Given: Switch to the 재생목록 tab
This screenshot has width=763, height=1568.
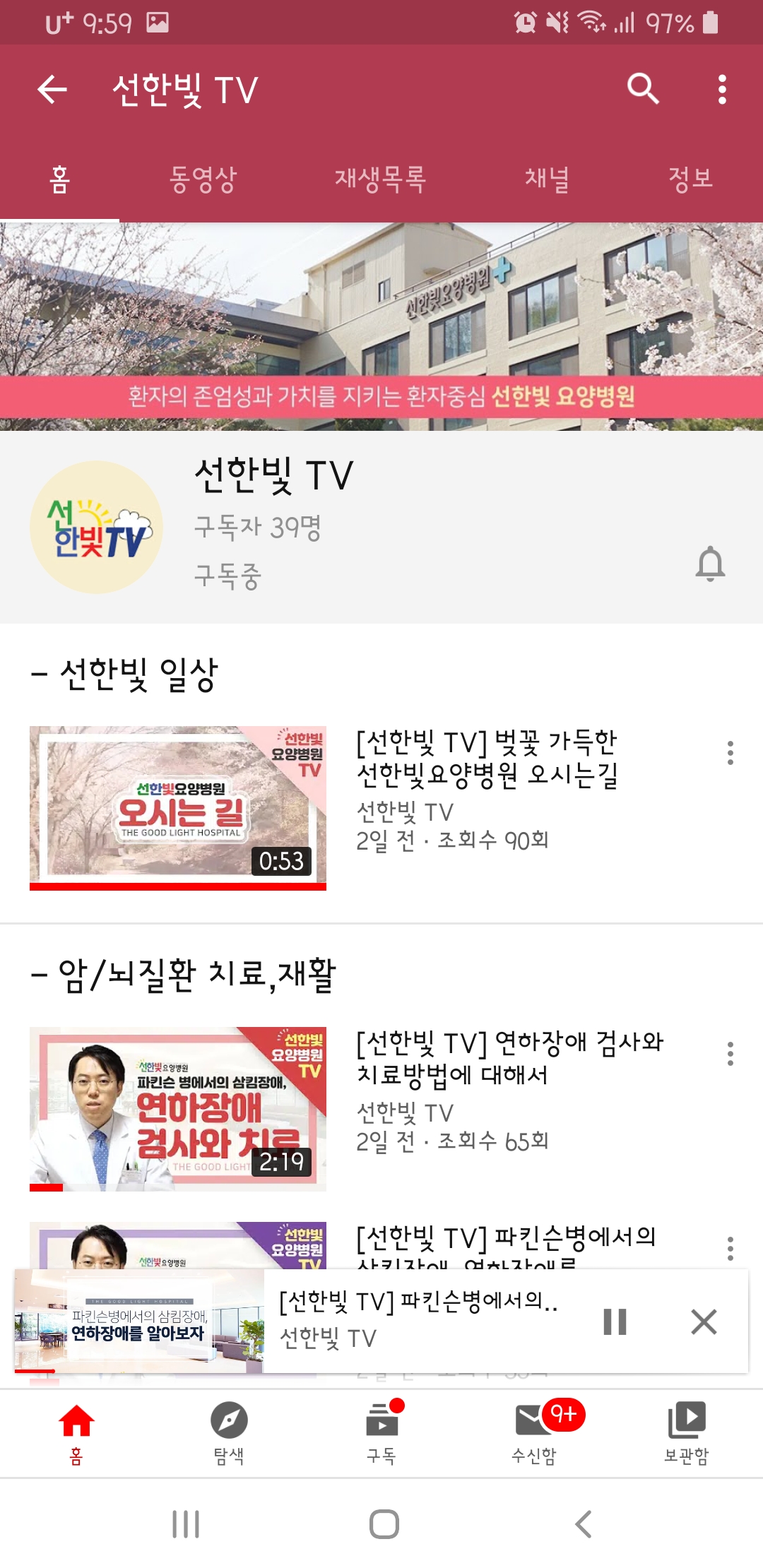Looking at the screenshot, I should click(380, 179).
